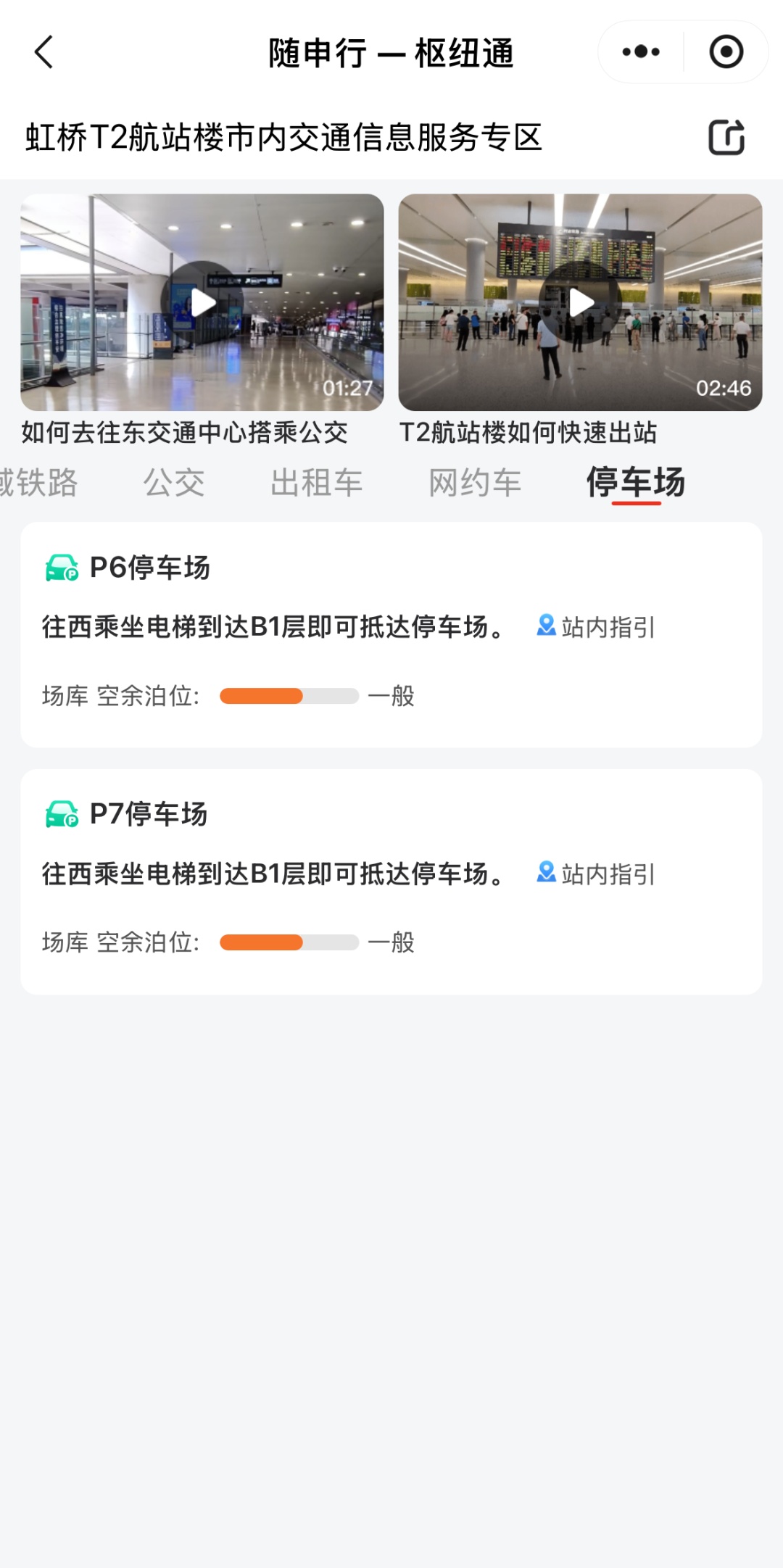Close the mini program with the circle icon
Viewport: 783px width, 1568px height.
click(x=726, y=52)
